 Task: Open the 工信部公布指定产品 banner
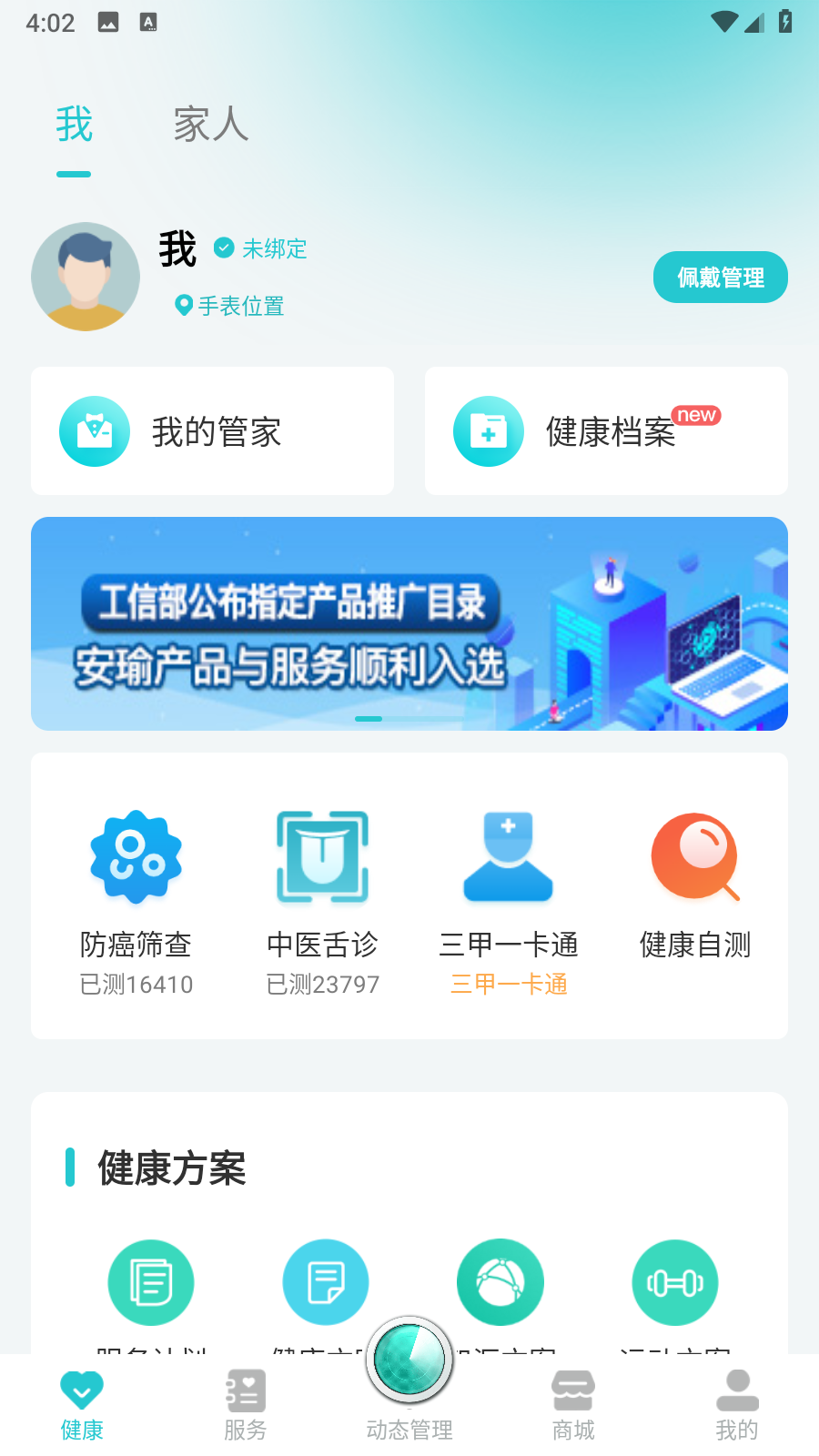[x=409, y=623]
